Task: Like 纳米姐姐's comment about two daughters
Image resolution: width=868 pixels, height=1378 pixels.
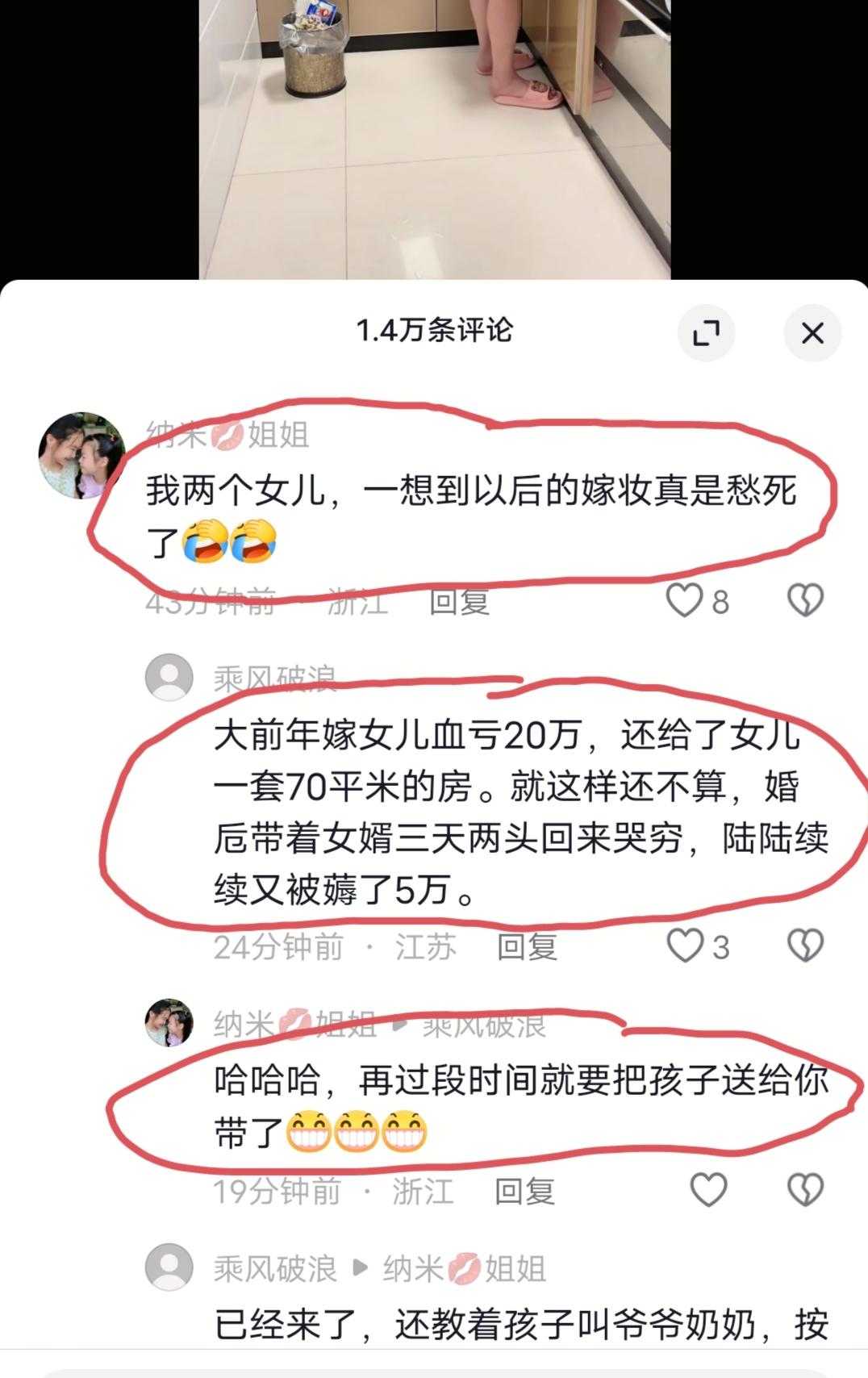Action: click(x=684, y=601)
